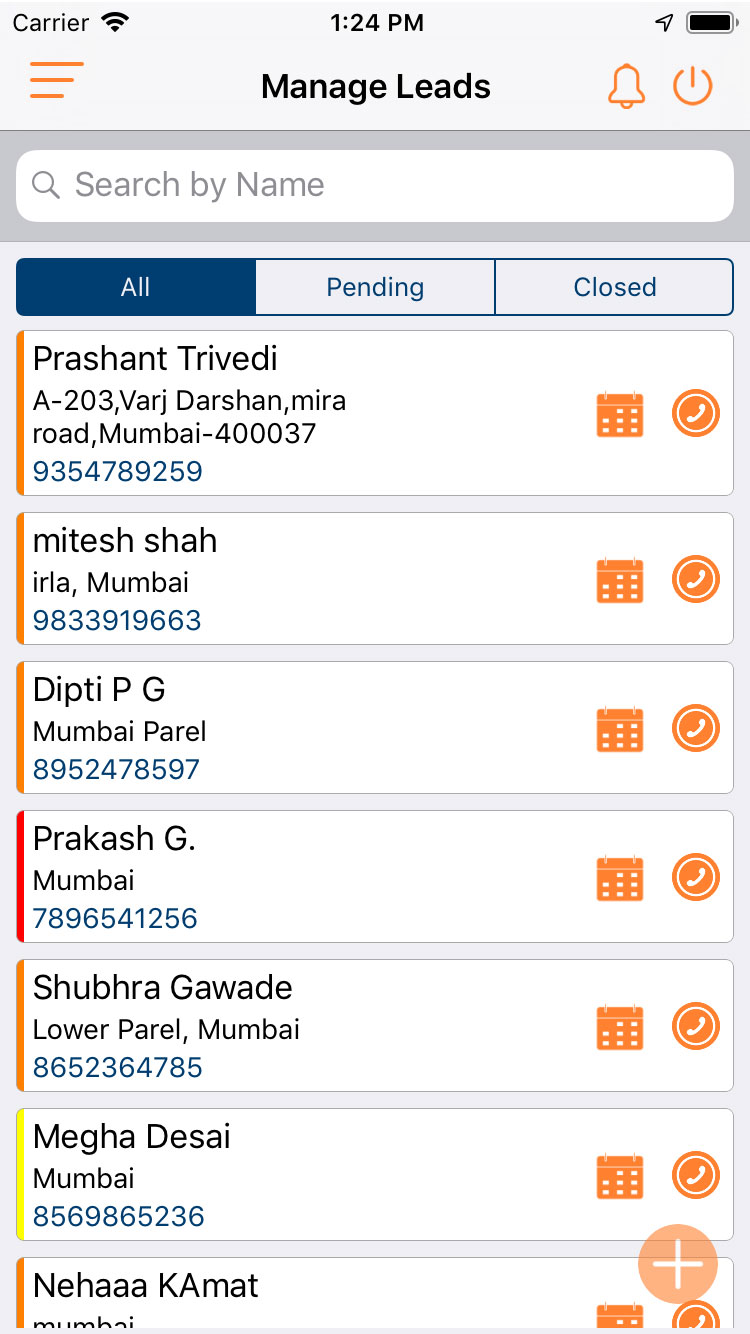Open the hamburger drawer menu
This screenshot has height=1334, width=750.
(x=56, y=81)
